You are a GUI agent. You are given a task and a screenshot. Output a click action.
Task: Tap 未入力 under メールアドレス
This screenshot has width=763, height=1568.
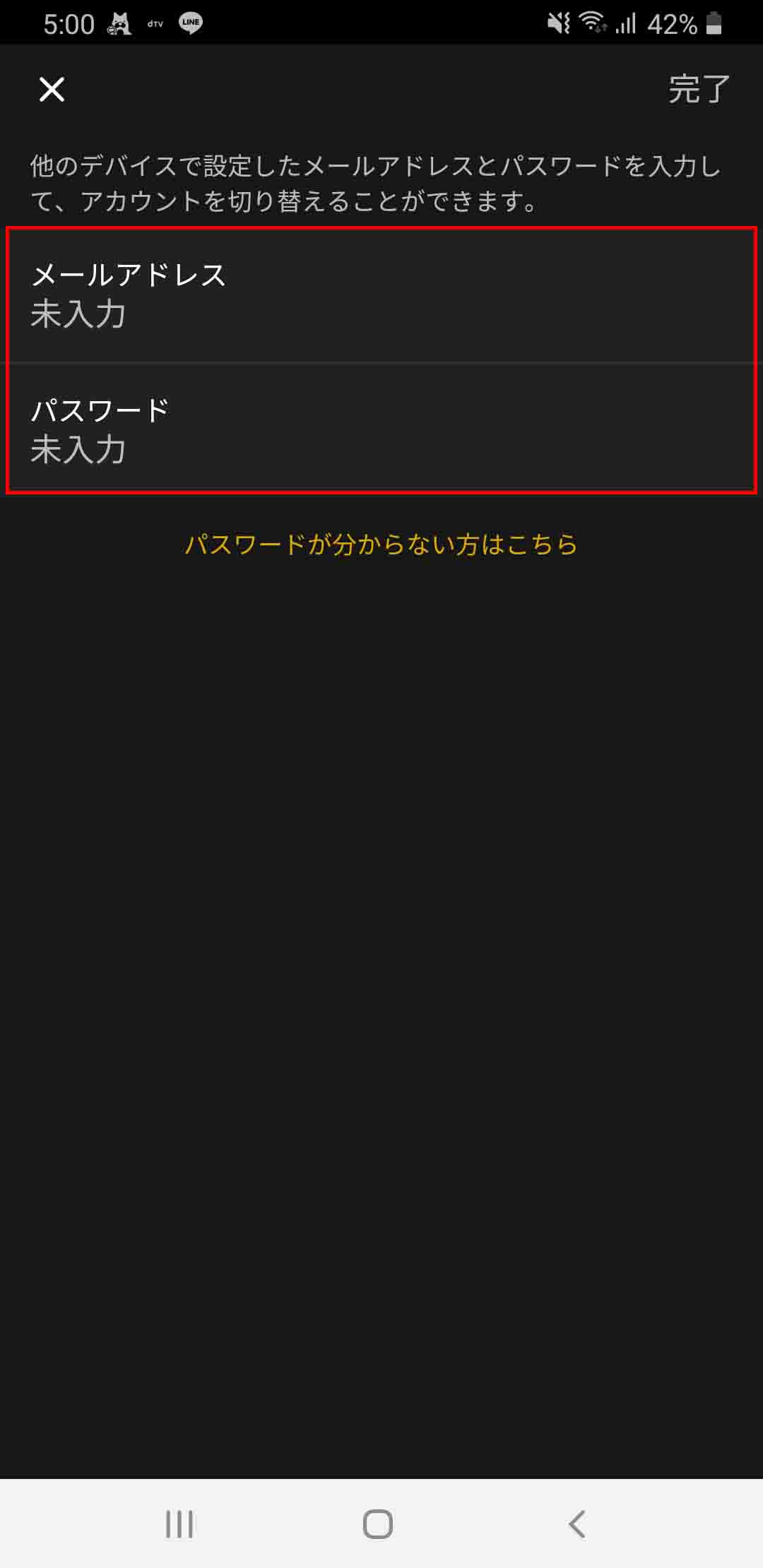pos(78,316)
